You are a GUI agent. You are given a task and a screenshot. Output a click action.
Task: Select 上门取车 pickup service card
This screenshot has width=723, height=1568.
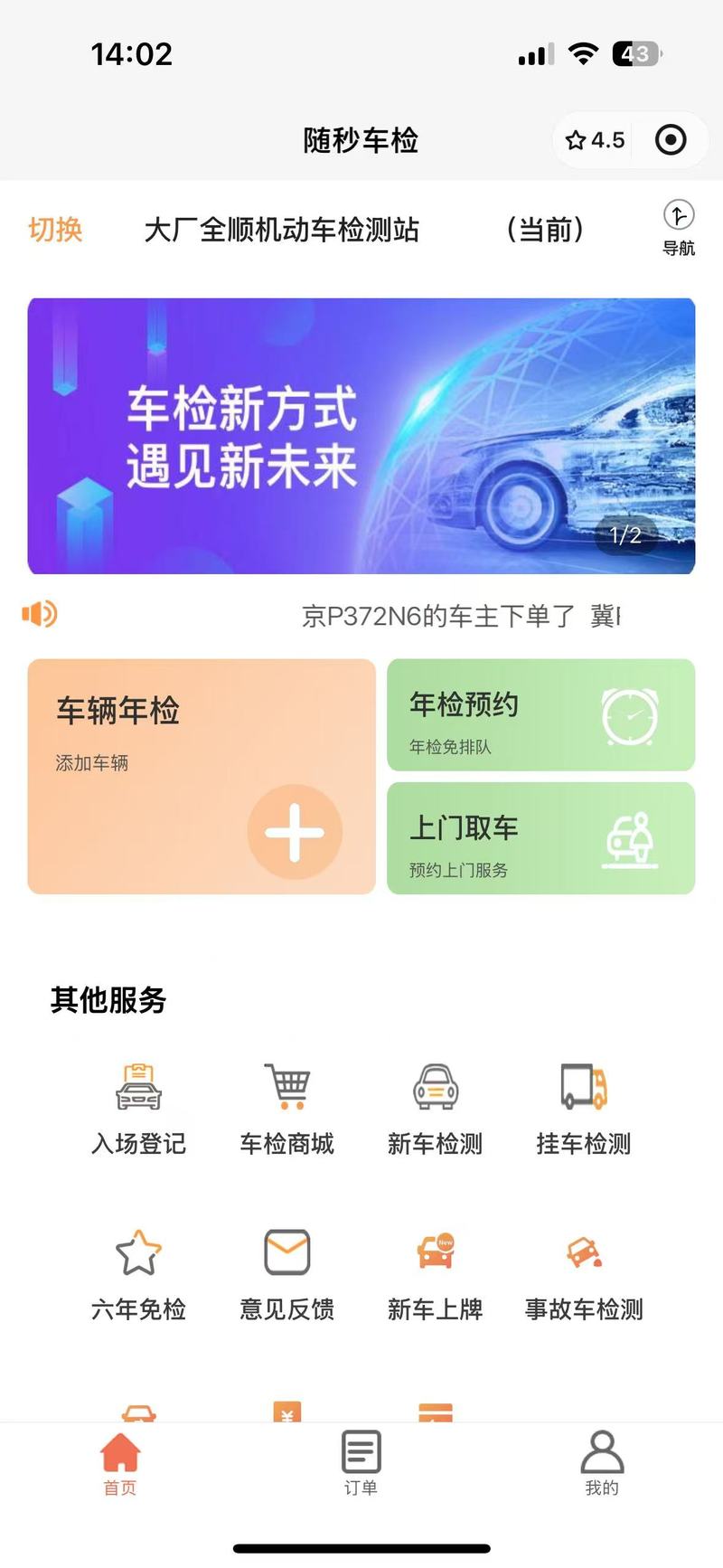pyautogui.click(x=541, y=838)
